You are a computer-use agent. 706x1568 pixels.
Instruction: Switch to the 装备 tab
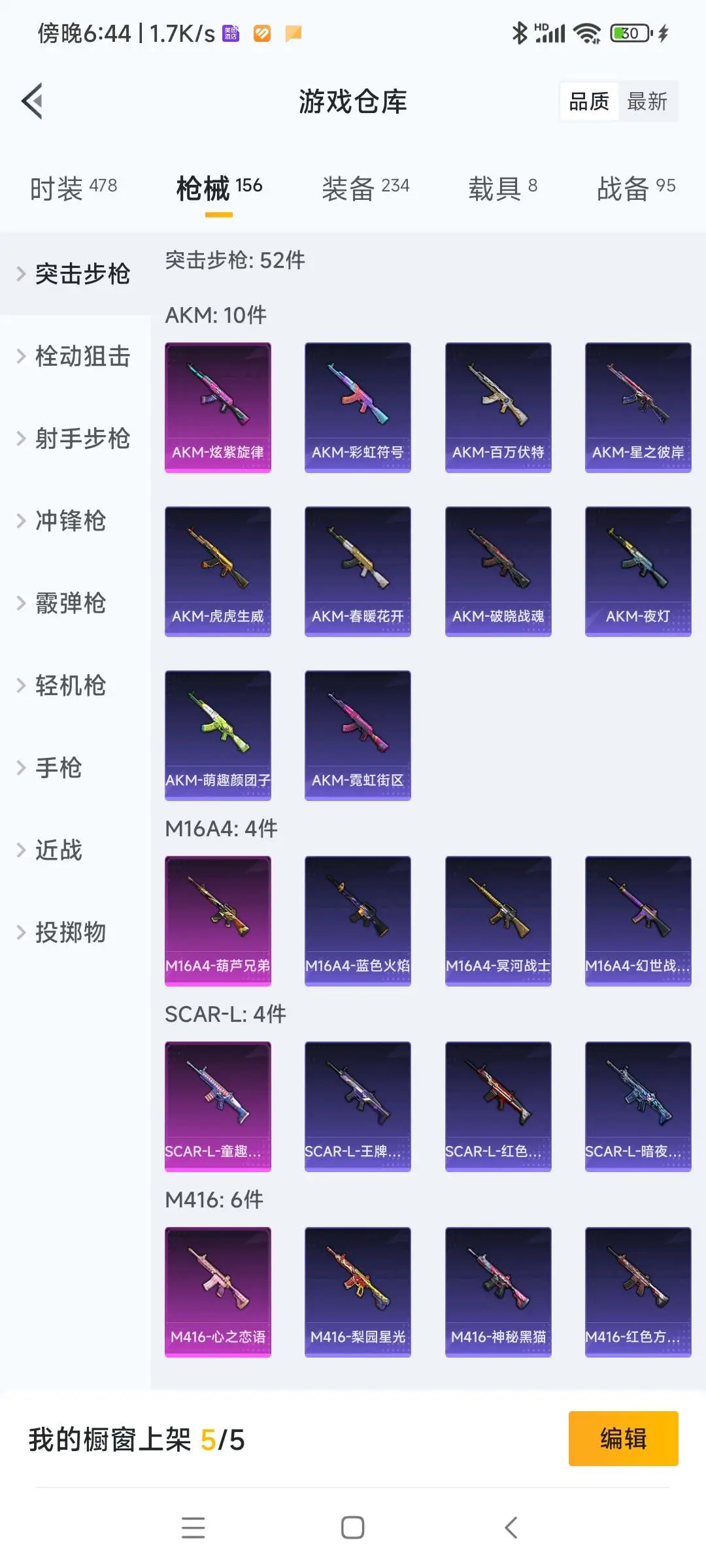tap(365, 188)
